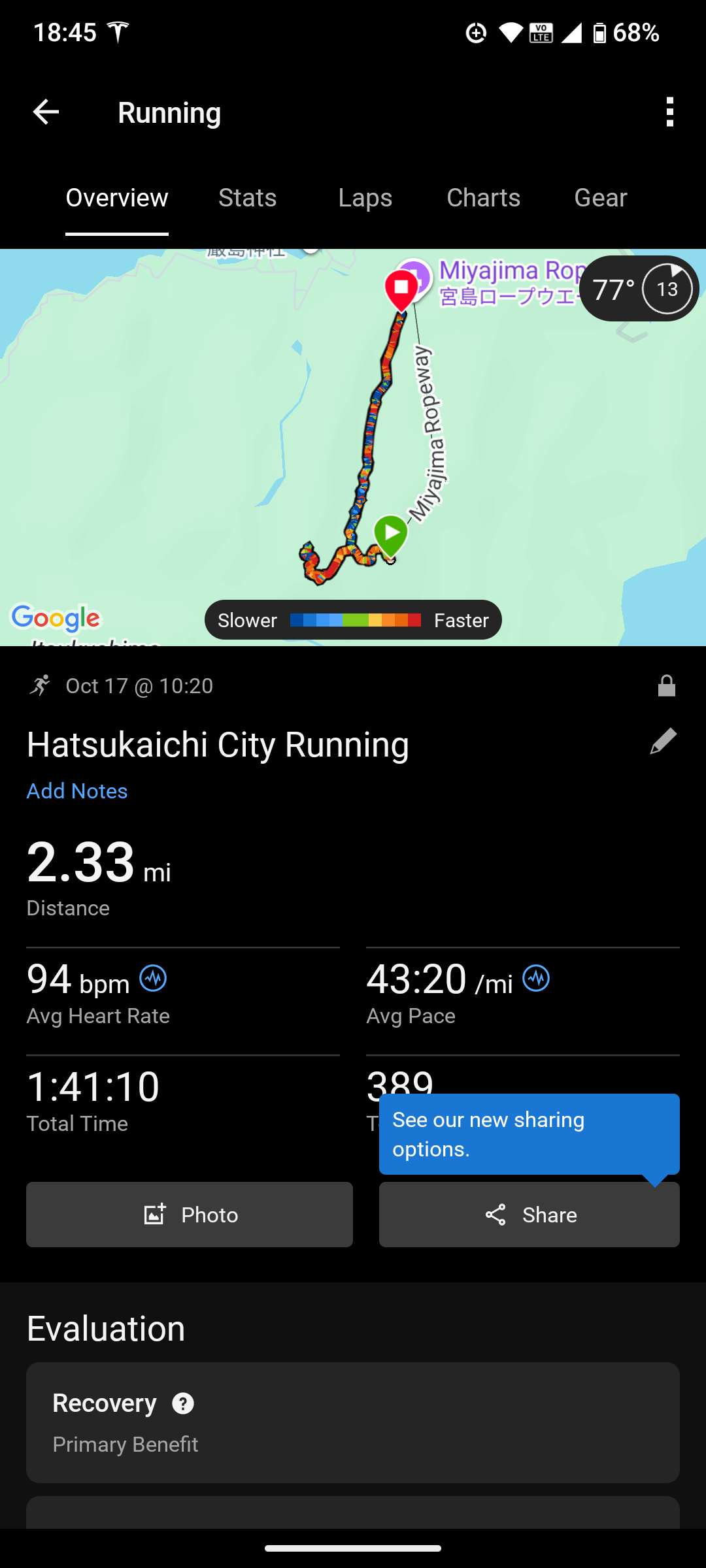
Task: Open the Charts tab
Action: pyautogui.click(x=483, y=198)
